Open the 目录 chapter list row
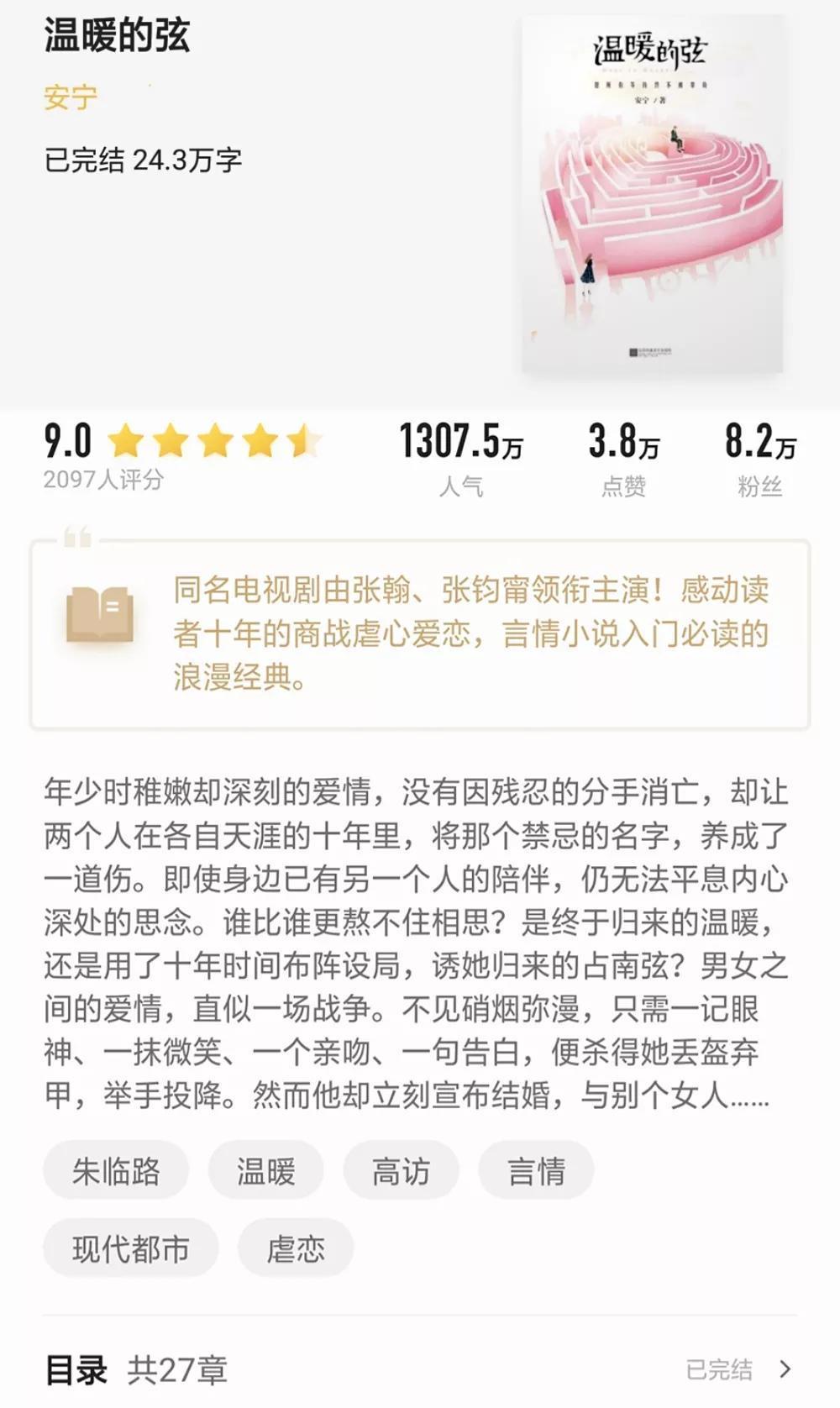 (420, 1369)
